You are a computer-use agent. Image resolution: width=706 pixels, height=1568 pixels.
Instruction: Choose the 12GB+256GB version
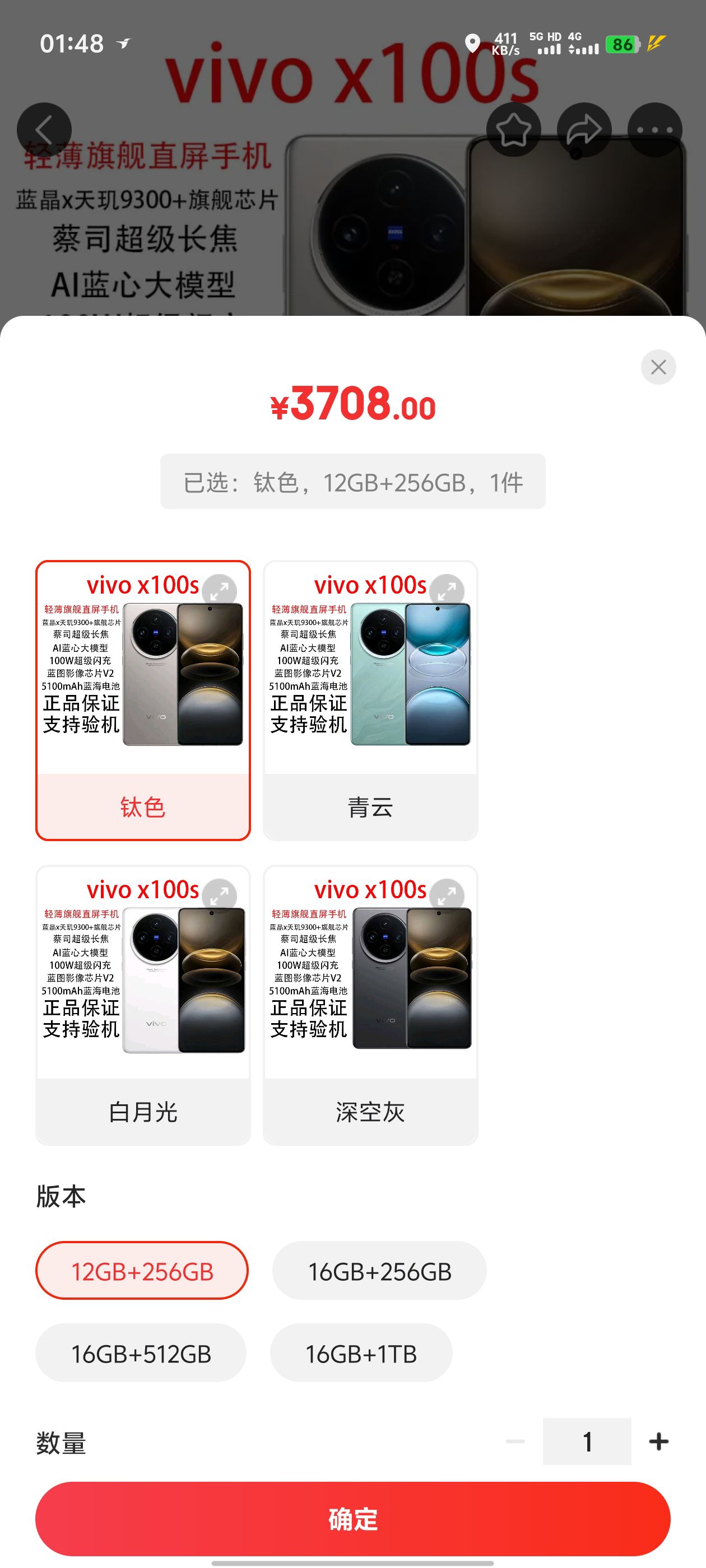tap(142, 1272)
